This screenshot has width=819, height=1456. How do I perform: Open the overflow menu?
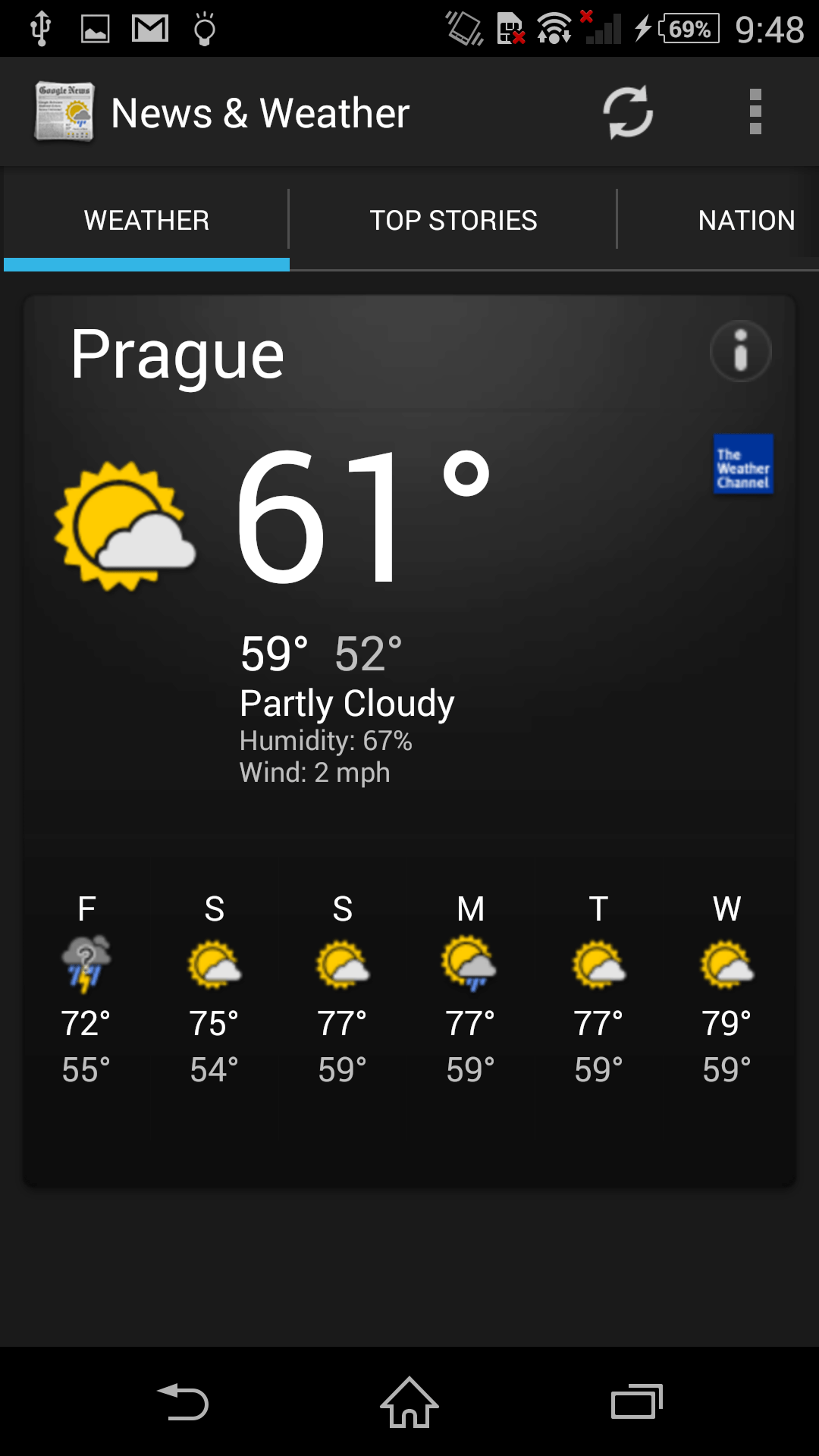tap(755, 112)
